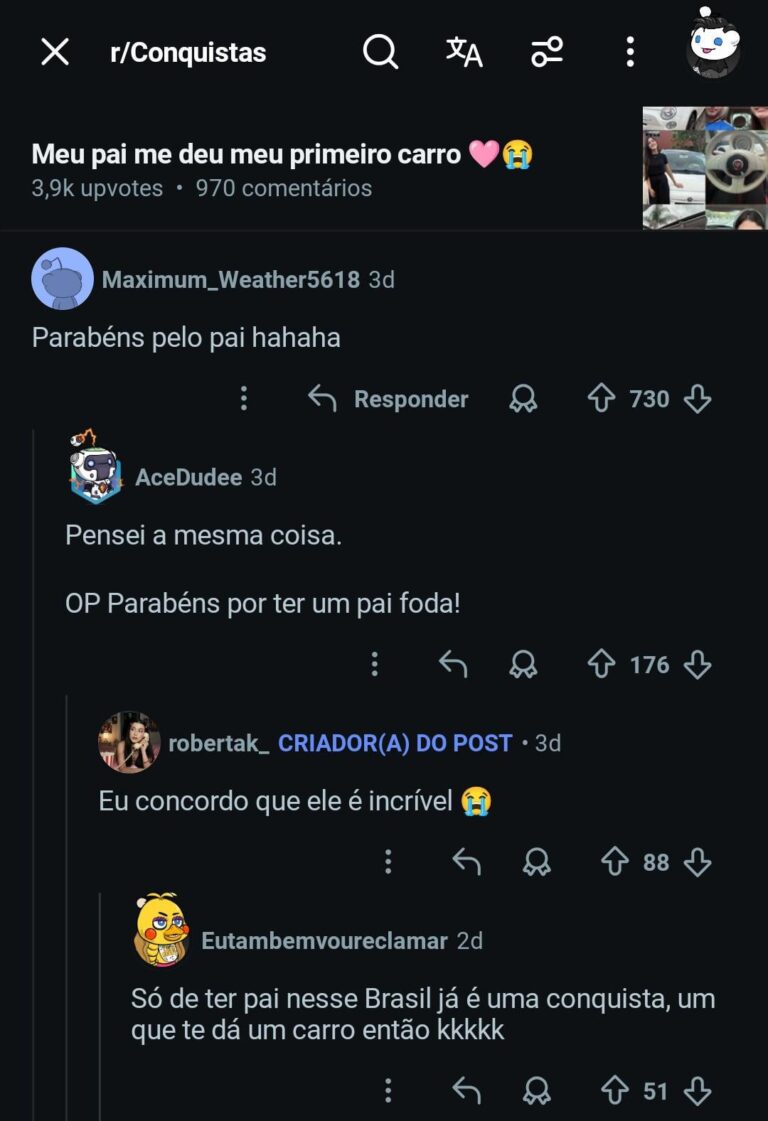Viewport: 768px width, 1121px height.
Task: Upvote AceDudee's comment
Action: pos(600,664)
